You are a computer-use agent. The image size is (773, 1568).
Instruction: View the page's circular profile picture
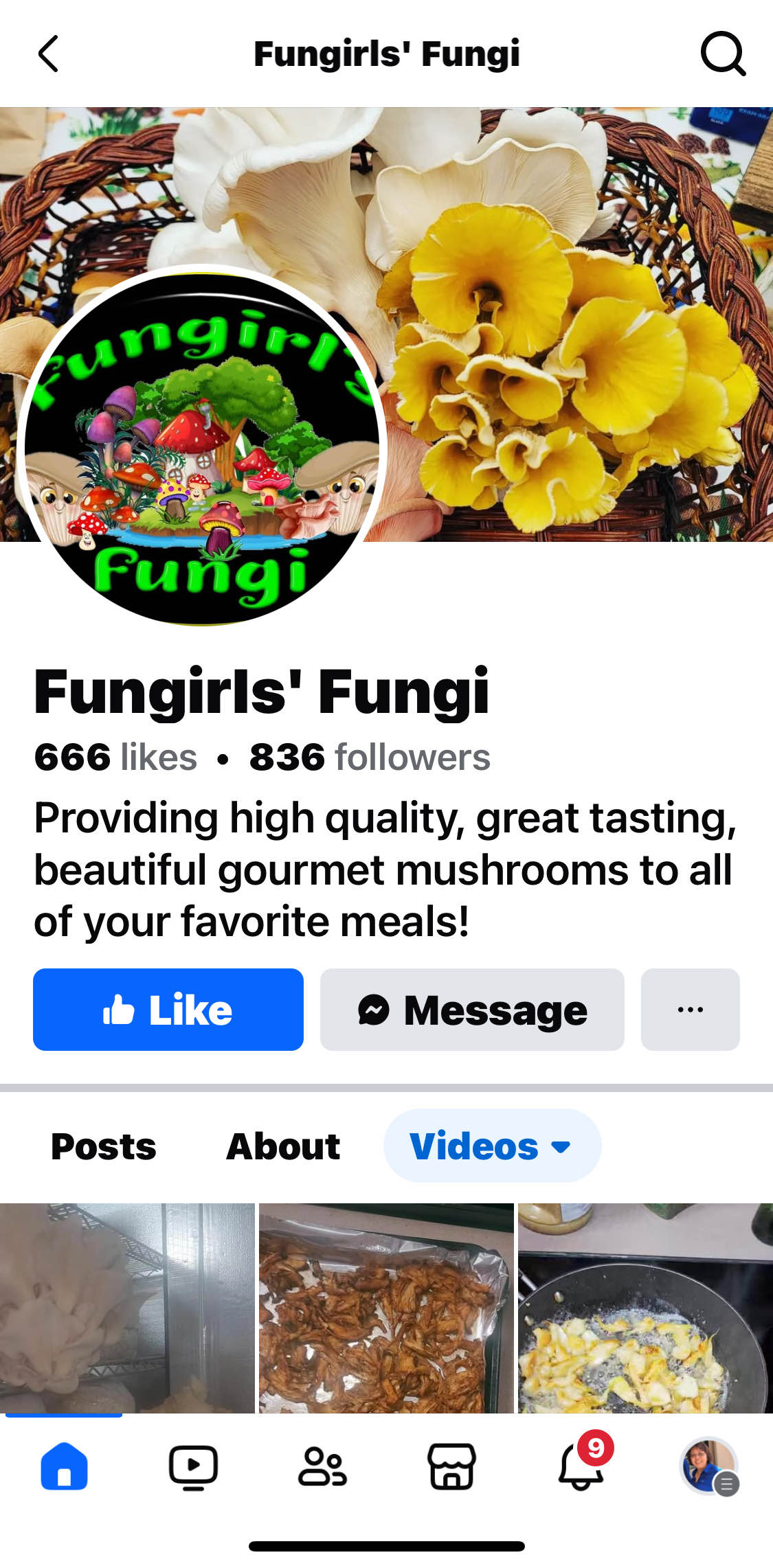[201, 446]
